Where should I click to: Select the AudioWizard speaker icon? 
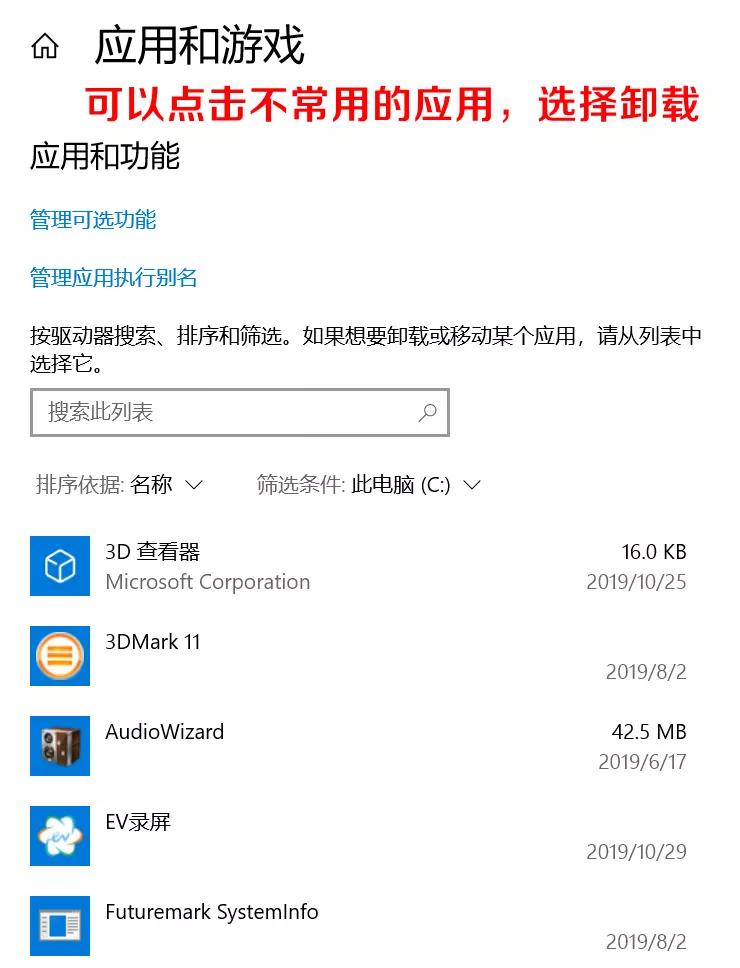tap(60, 746)
